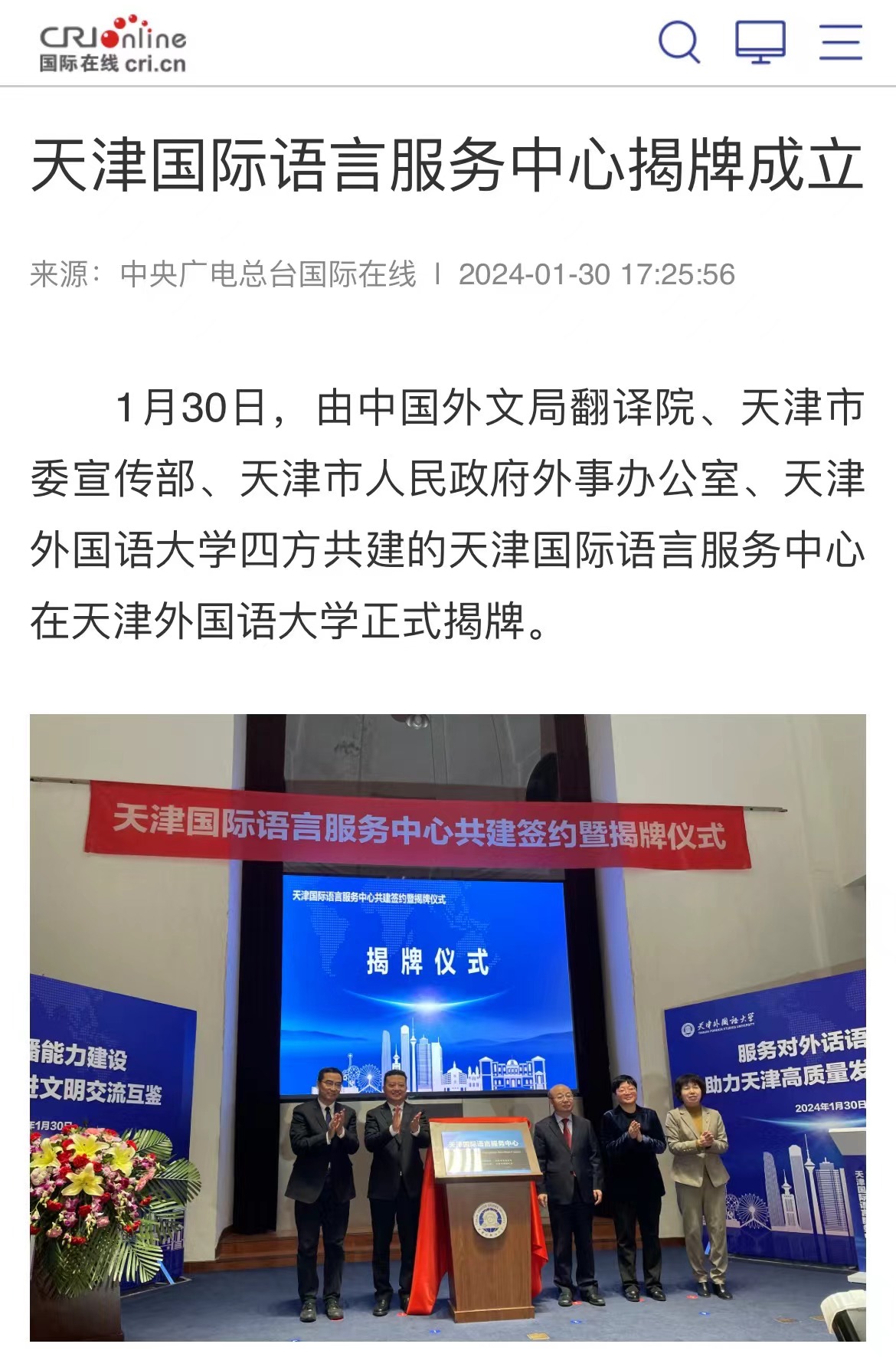Open the hamburger menu
This screenshot has width=896, height=1357.
tap(840, 41)
